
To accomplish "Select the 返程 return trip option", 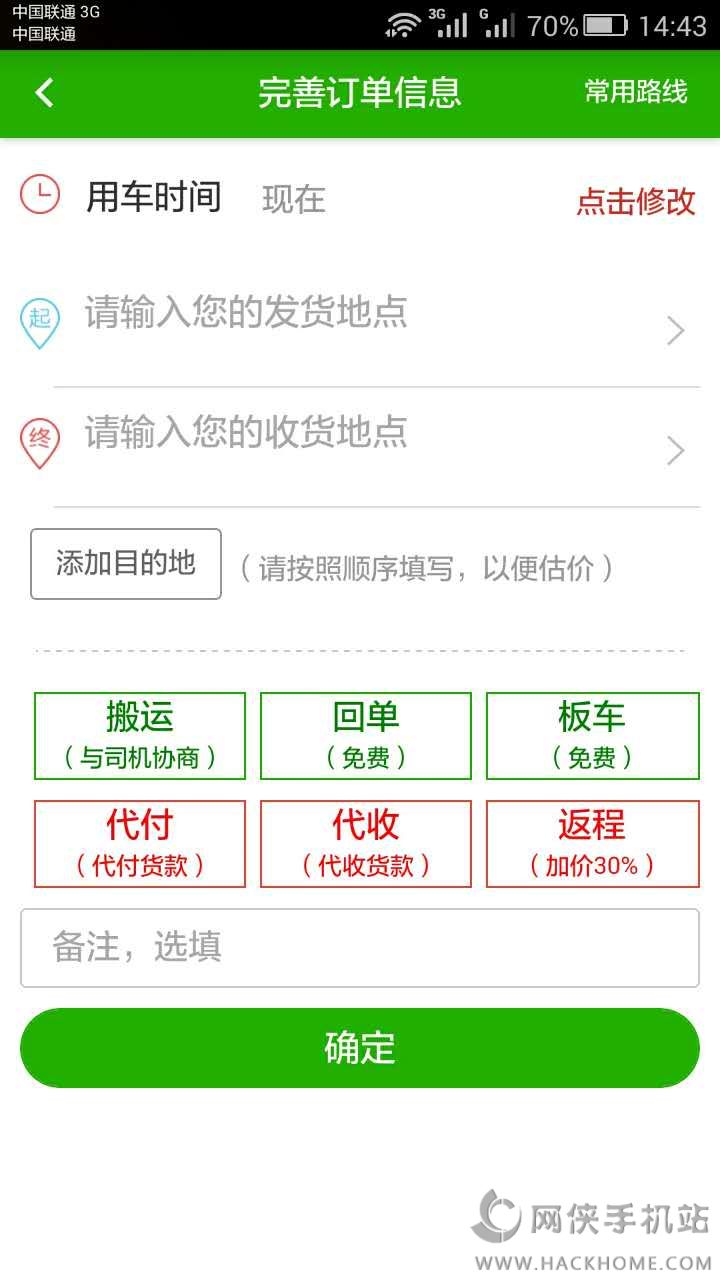I will pos(592,843).
